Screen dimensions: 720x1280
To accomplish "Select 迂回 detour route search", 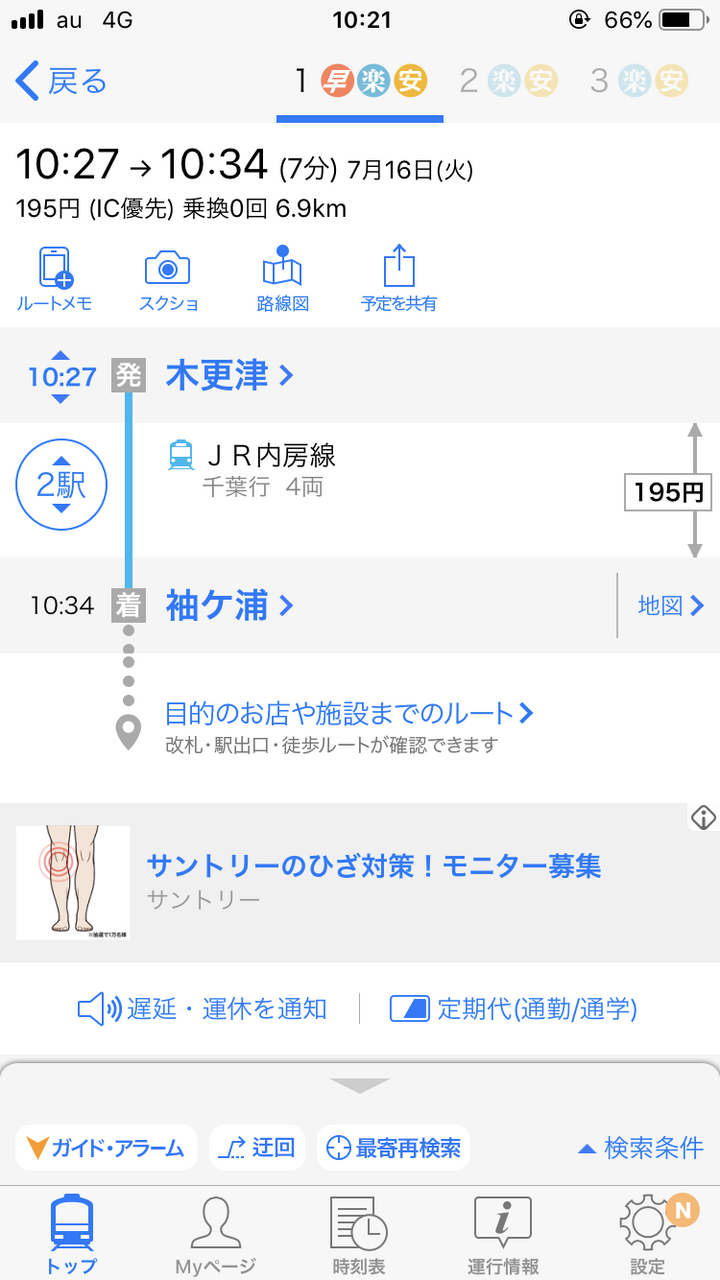I will pyautogui.click(x=257, y=1147).
